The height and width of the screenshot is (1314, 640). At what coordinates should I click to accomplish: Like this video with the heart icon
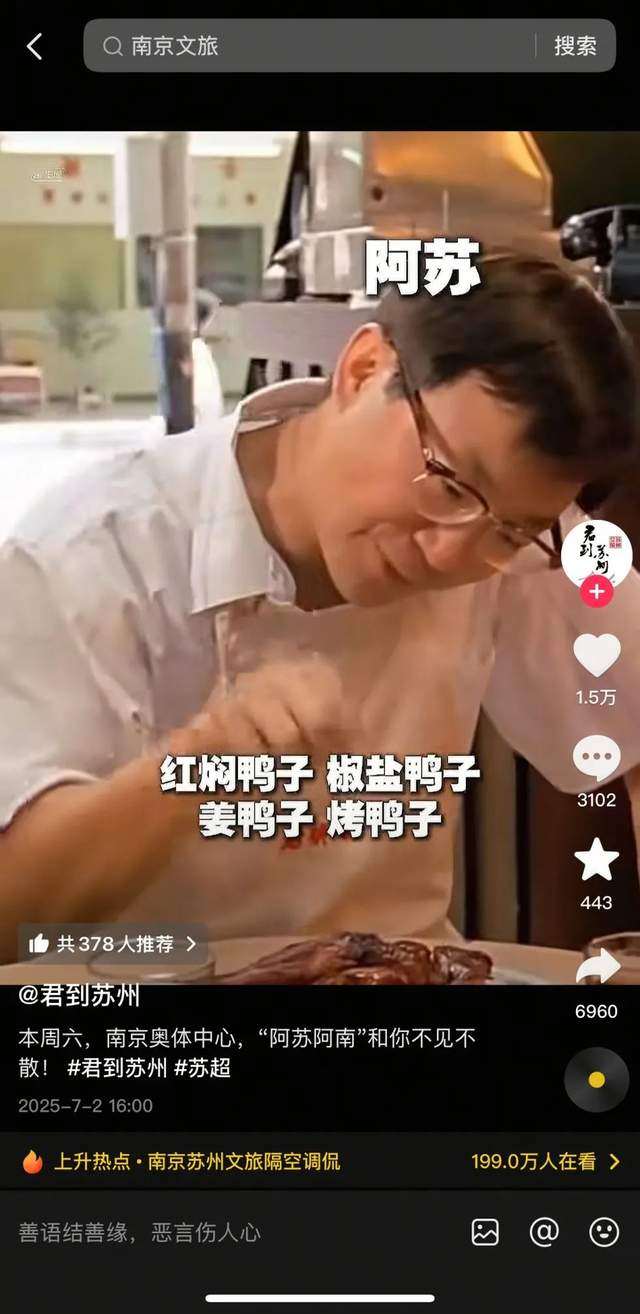[596, 655]
